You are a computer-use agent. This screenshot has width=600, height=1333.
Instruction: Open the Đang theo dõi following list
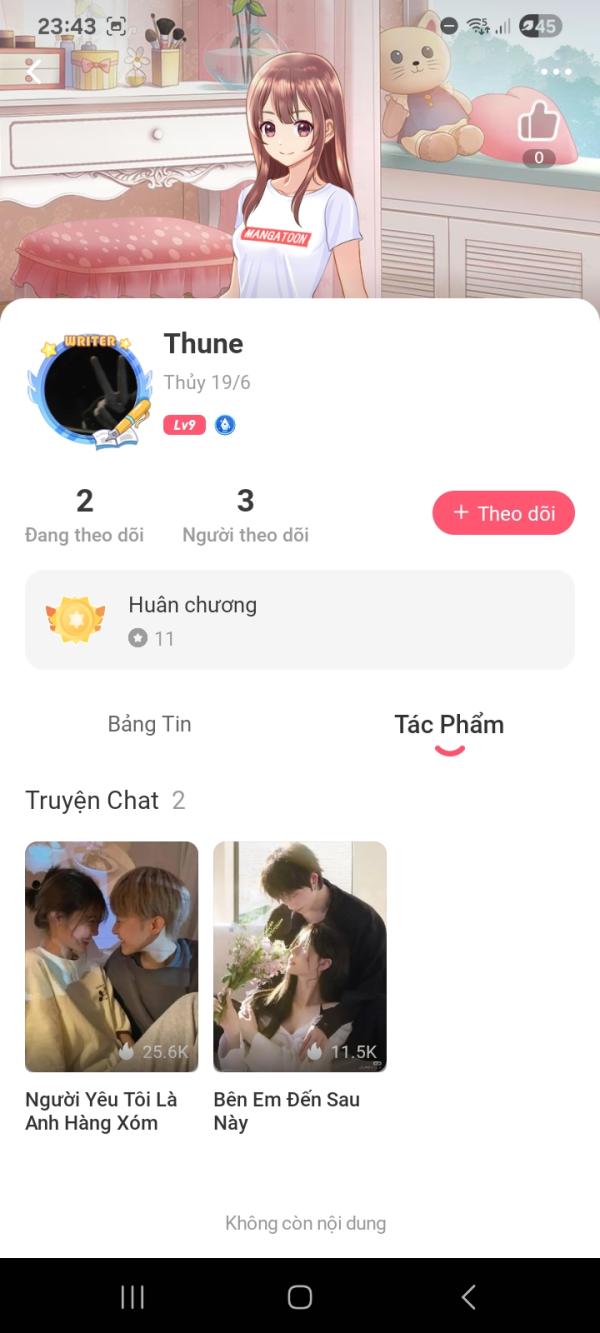click(84, 515)
